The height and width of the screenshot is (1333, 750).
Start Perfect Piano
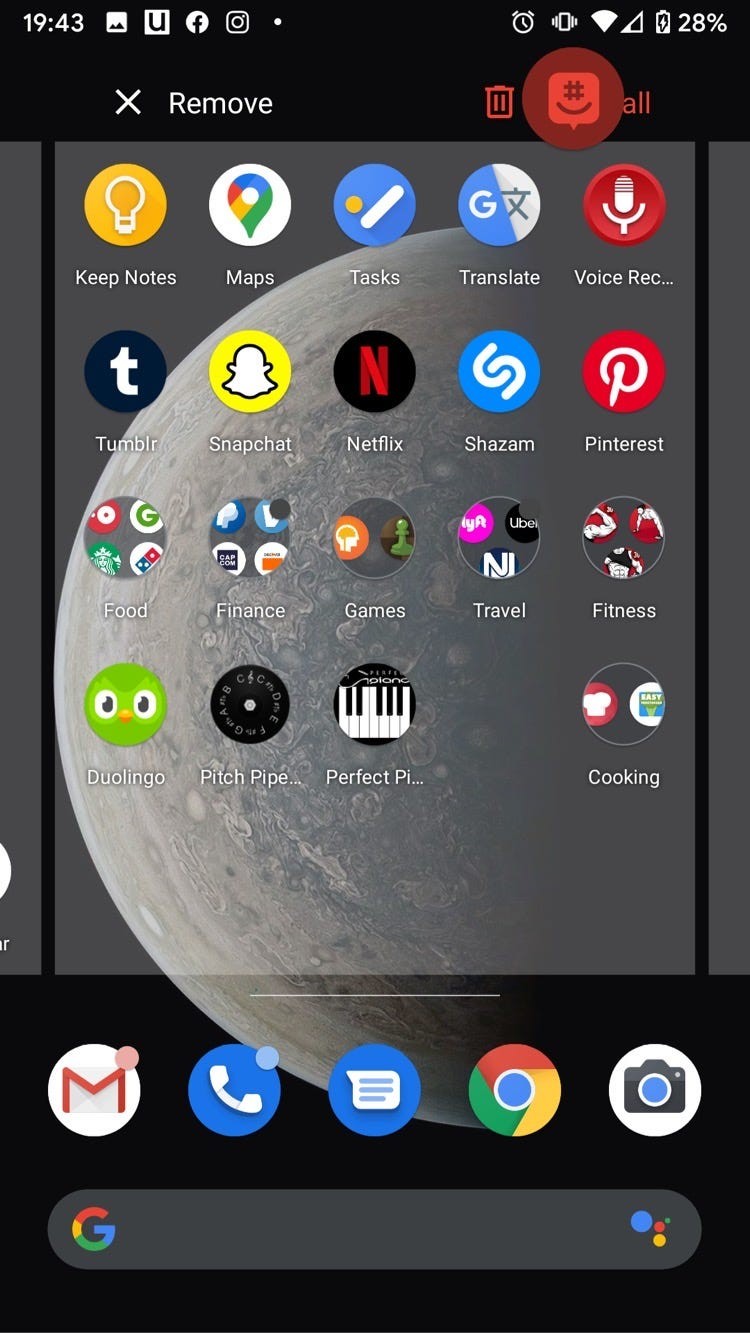coord(374,704)
